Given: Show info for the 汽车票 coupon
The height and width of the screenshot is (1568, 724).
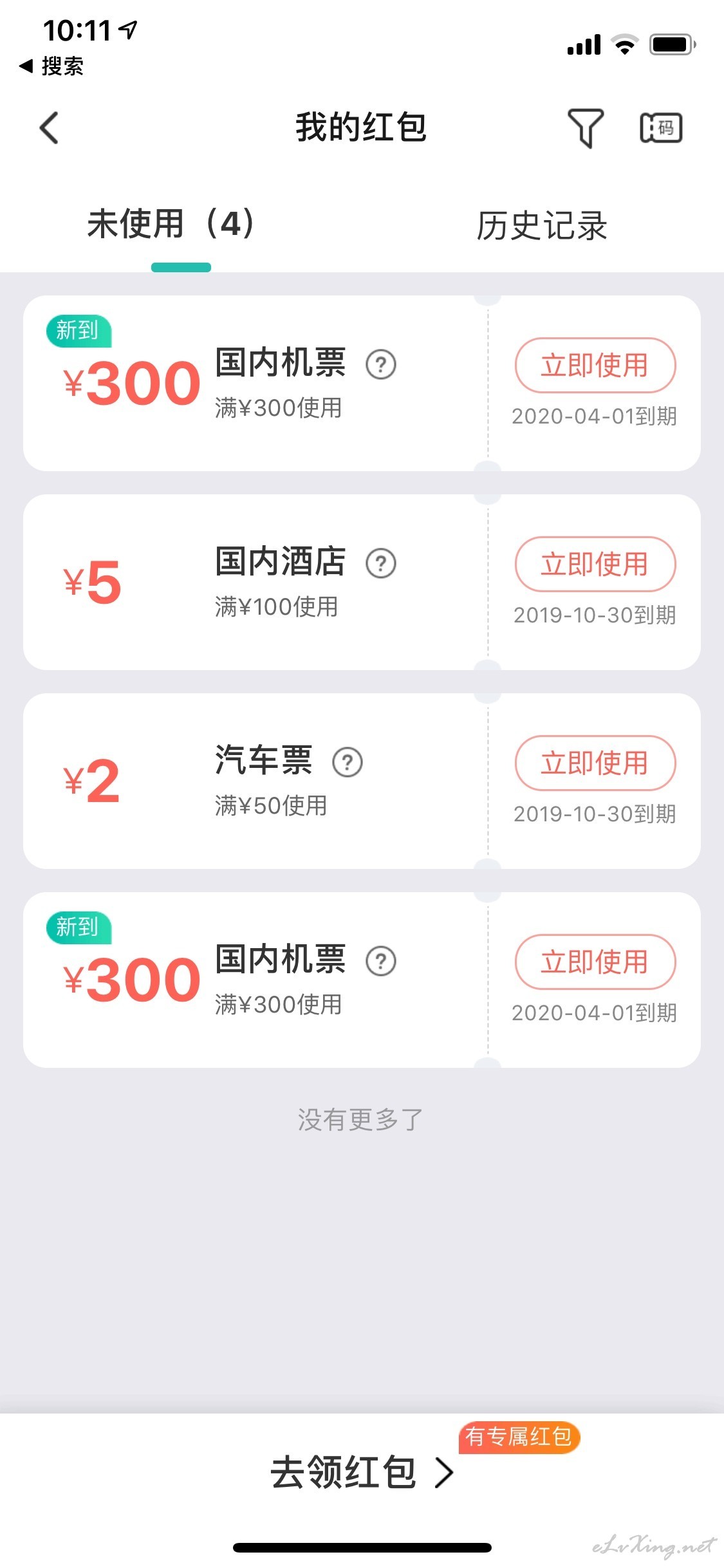Looking at the screenshot, I should 348,762.
